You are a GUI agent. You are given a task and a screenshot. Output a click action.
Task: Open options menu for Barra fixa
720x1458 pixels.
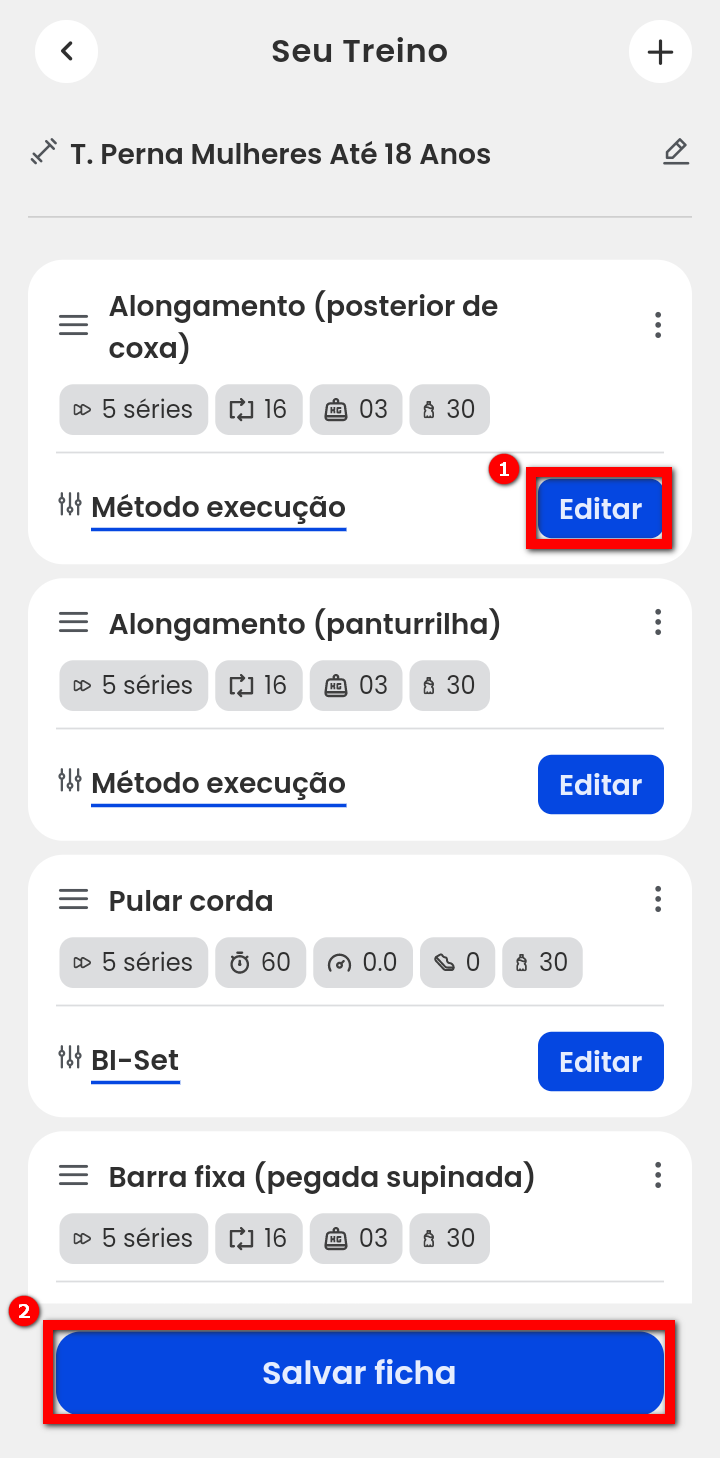[657, 1175]
